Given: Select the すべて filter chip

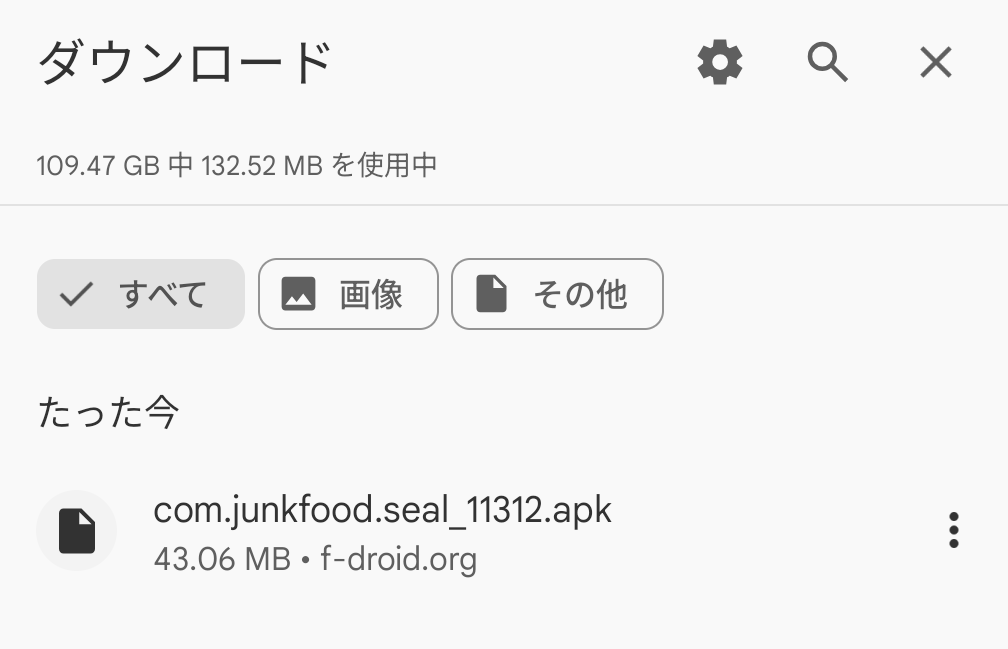Looking at the screenshot, I should (141, 294).
